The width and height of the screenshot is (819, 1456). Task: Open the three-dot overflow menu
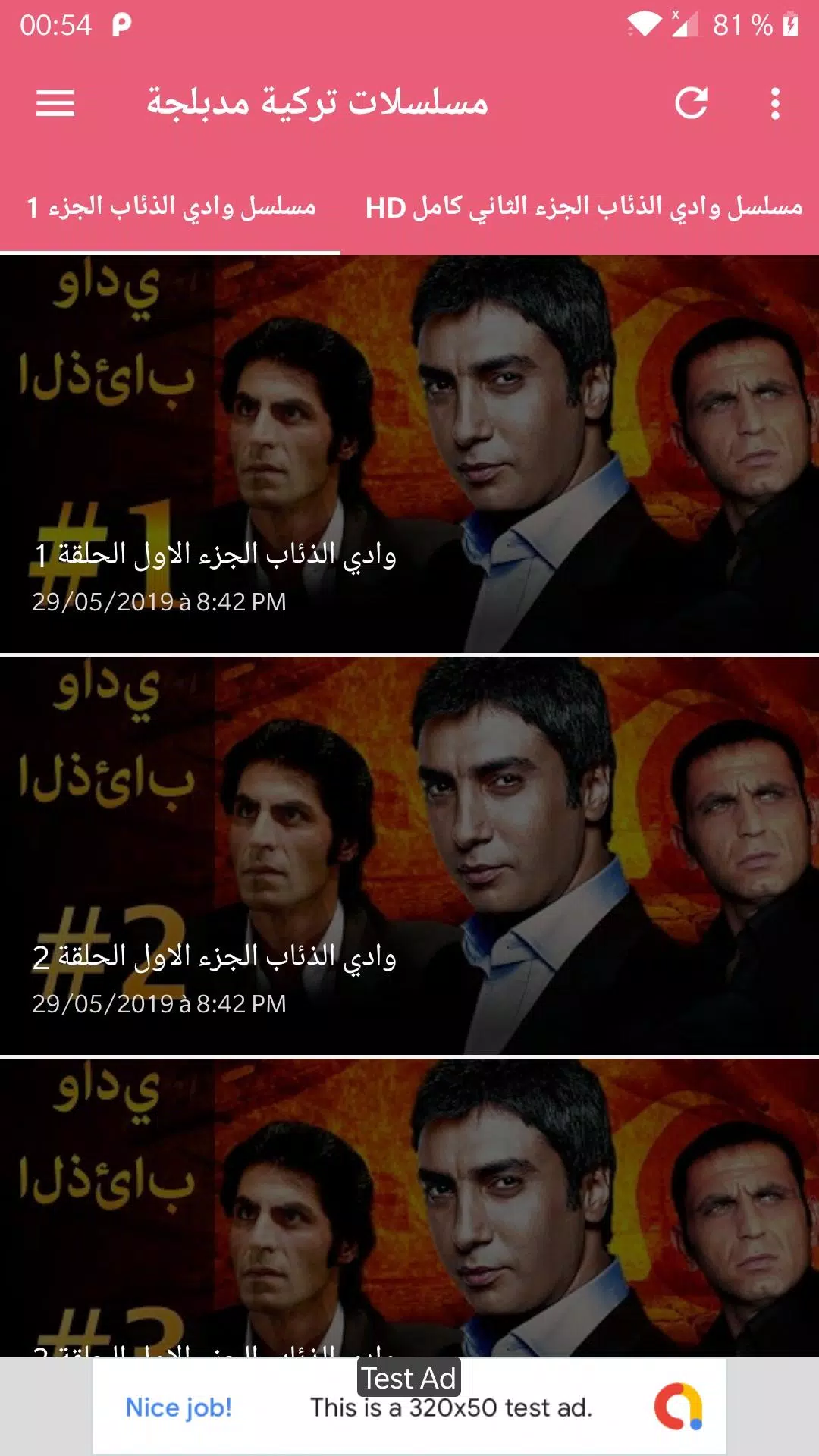pos(774,103)
